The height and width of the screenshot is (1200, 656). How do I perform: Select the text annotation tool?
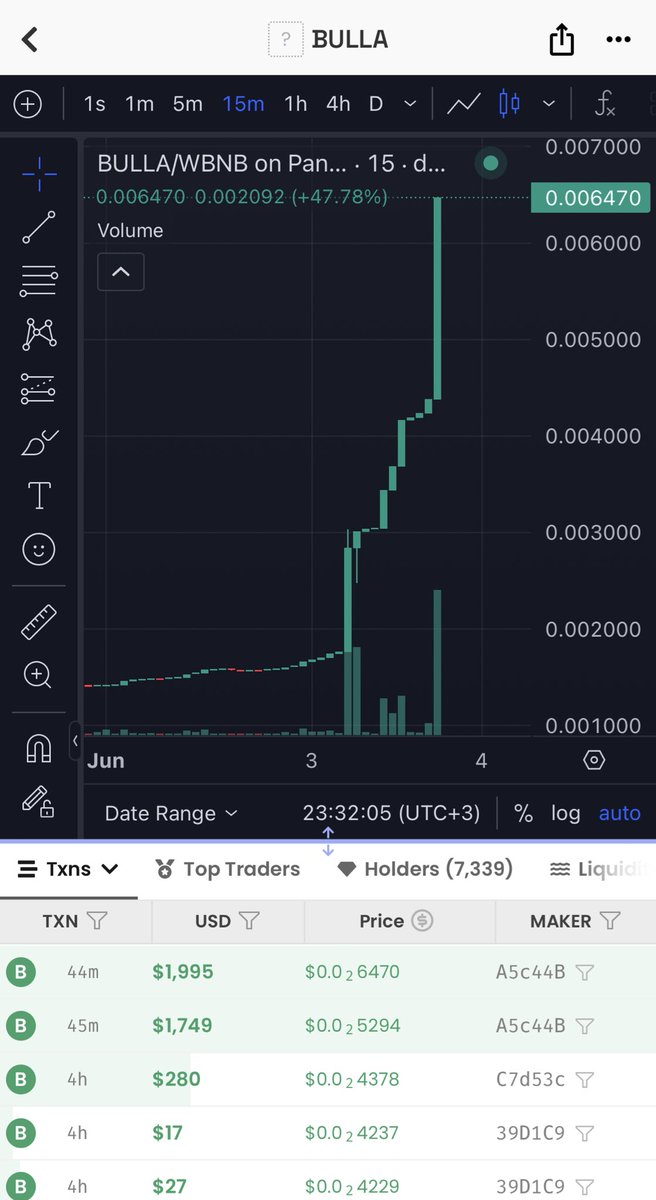pyautogui.click(x=39, y=495)
